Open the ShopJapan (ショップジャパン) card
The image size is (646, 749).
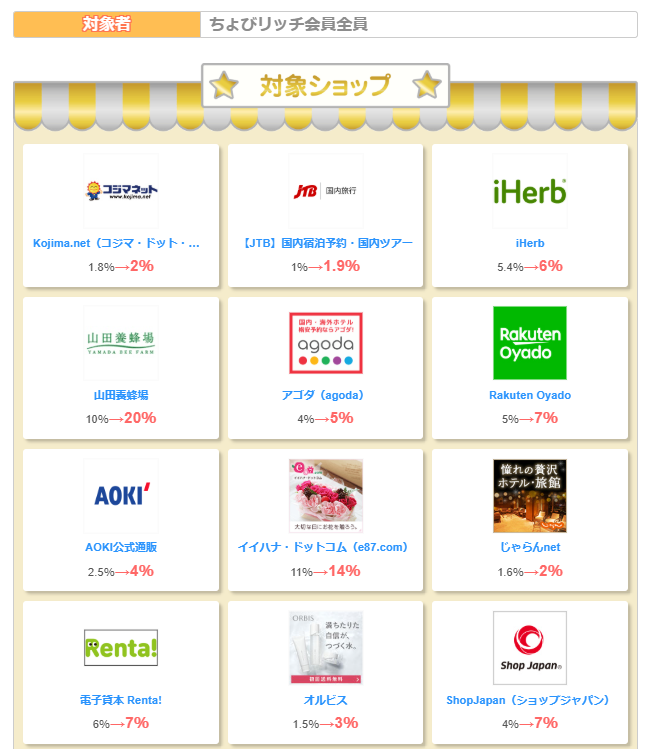pyautogui.click(x=529, y=671)
